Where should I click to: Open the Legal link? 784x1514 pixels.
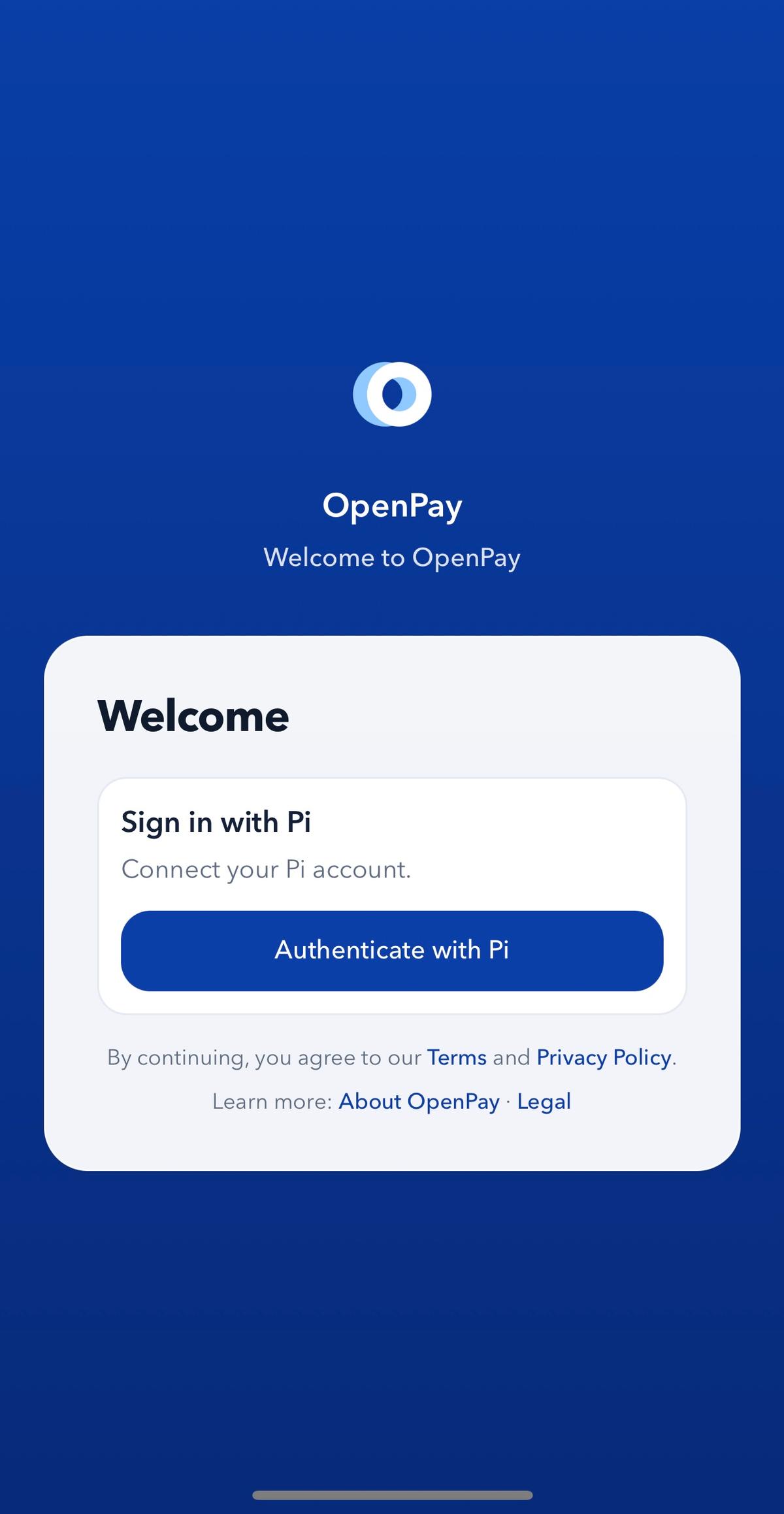(x=544, y=1102)
